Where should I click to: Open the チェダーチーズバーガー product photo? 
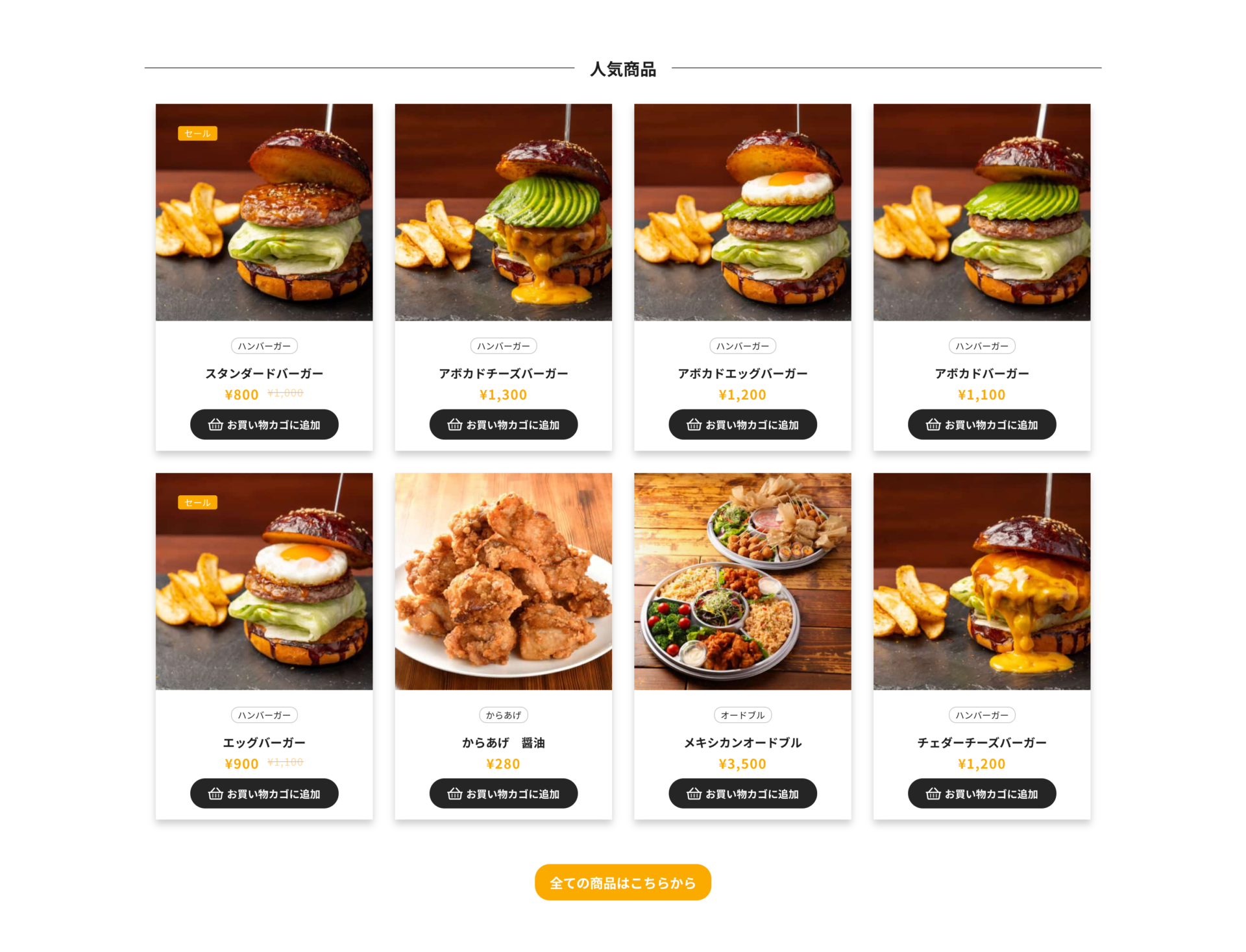[981, 581]
